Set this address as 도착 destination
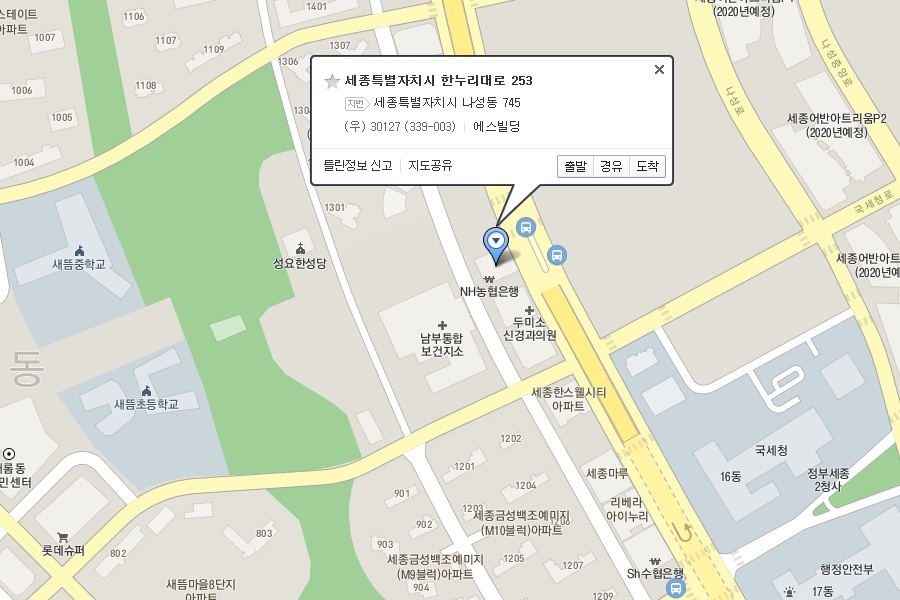 (647, 167)
